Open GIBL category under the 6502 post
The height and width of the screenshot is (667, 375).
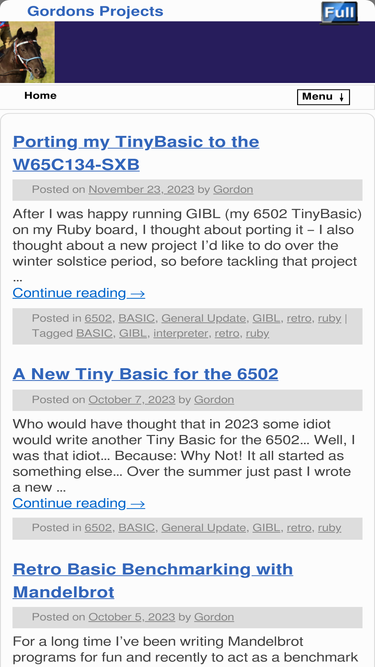266,528
